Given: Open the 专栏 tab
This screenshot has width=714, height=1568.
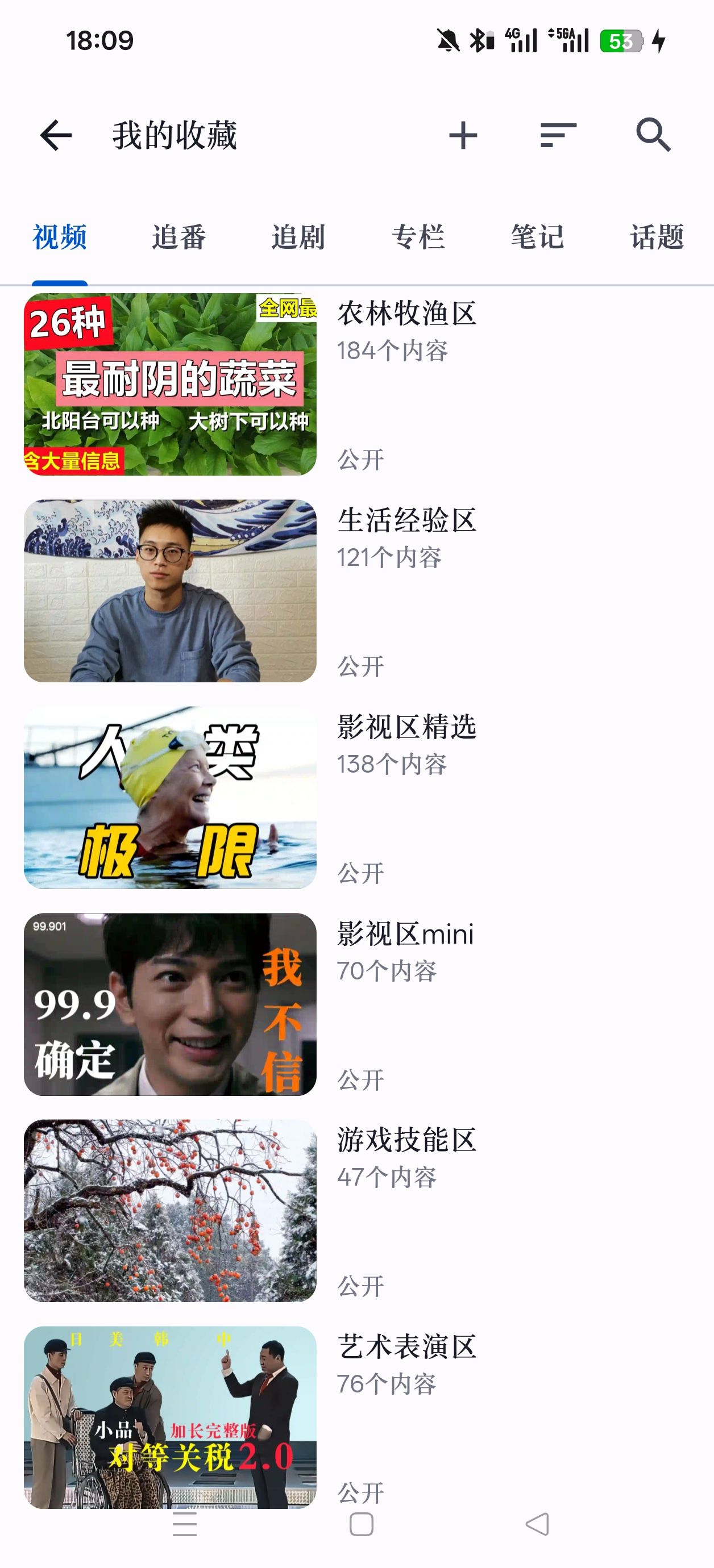Looking at the screenshot, I should (x=418, y=237).
